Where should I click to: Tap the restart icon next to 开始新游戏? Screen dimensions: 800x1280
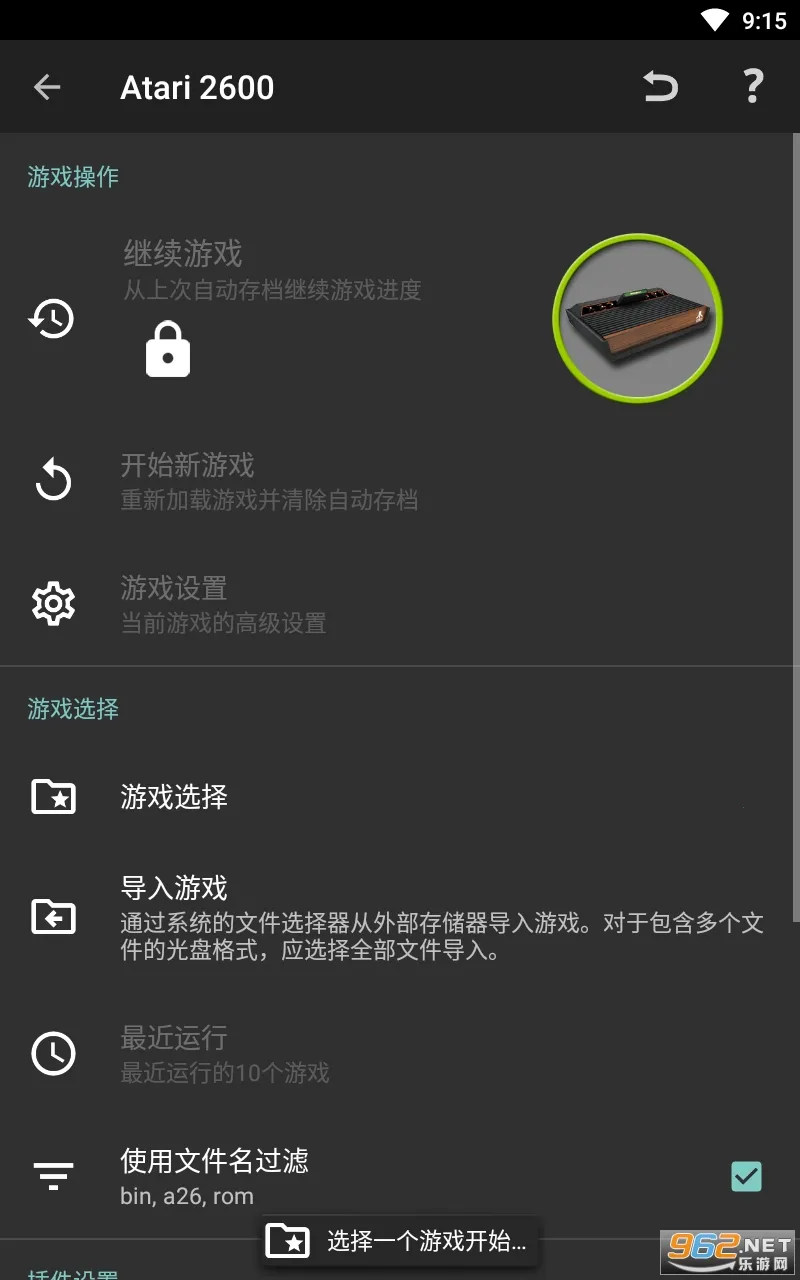click(x=52, y=480)
